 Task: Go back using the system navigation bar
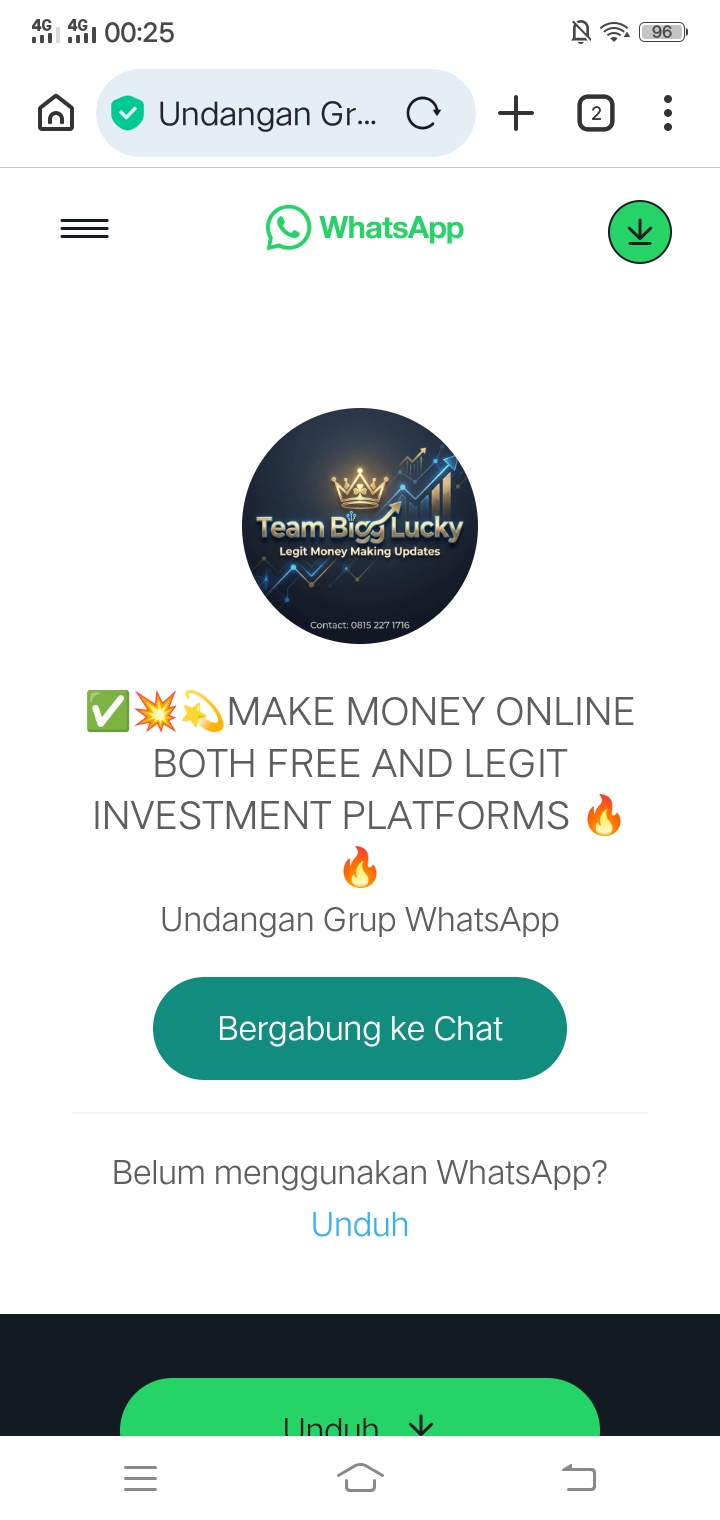coord(579,1477)
